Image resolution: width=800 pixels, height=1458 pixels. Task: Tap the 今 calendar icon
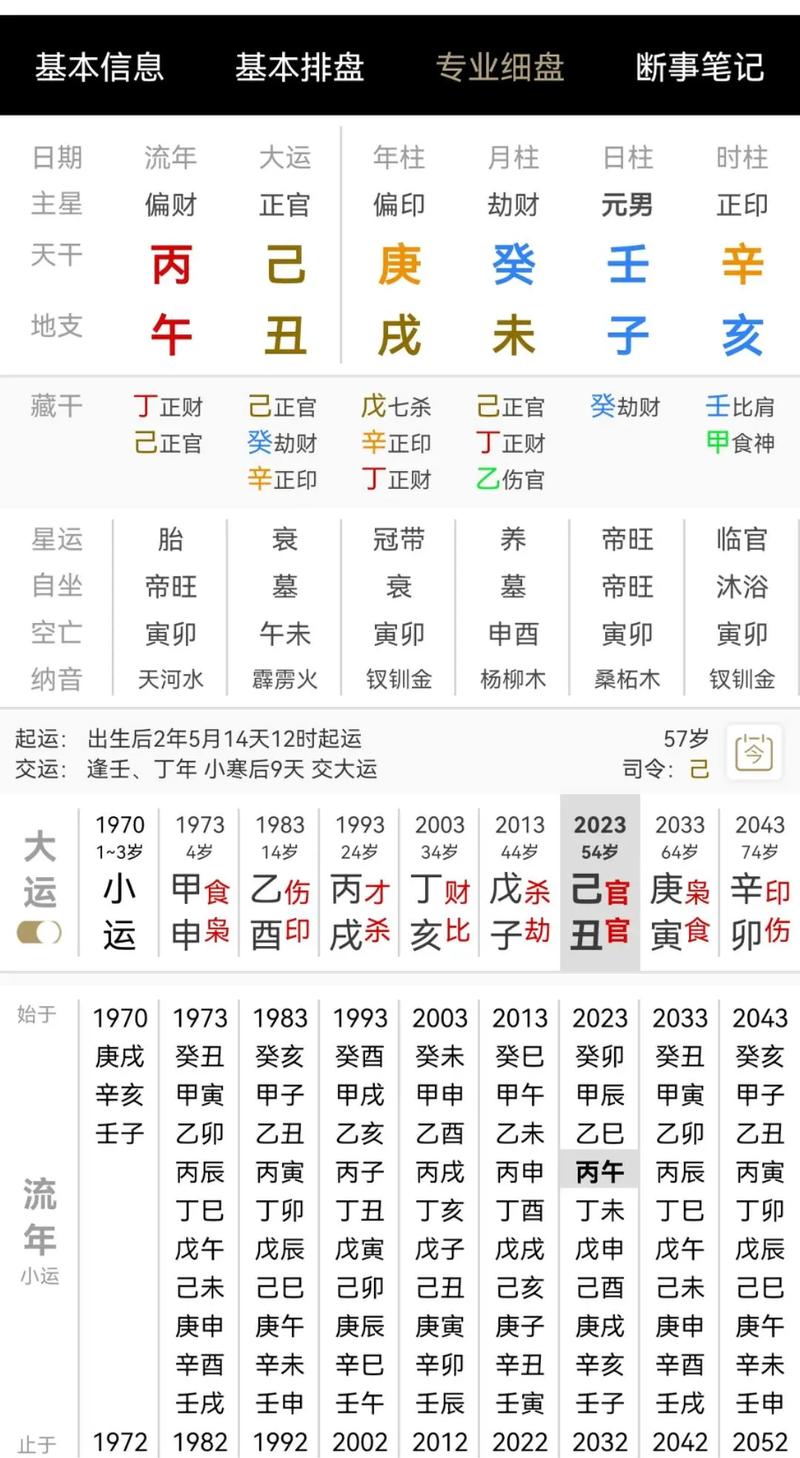pyautogui.click(x=753, y=754)
